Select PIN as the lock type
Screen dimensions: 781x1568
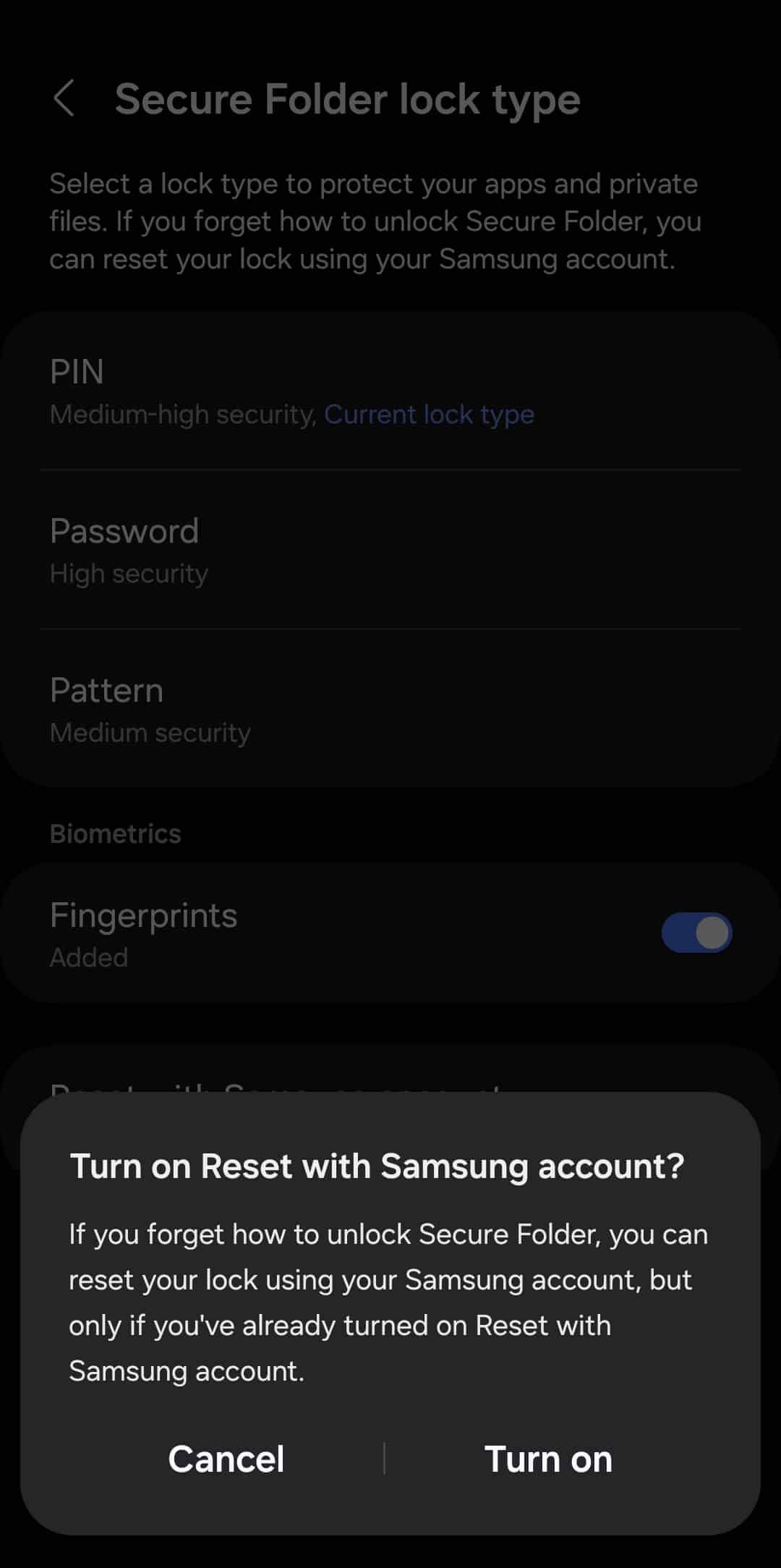[x=390, y=391]
